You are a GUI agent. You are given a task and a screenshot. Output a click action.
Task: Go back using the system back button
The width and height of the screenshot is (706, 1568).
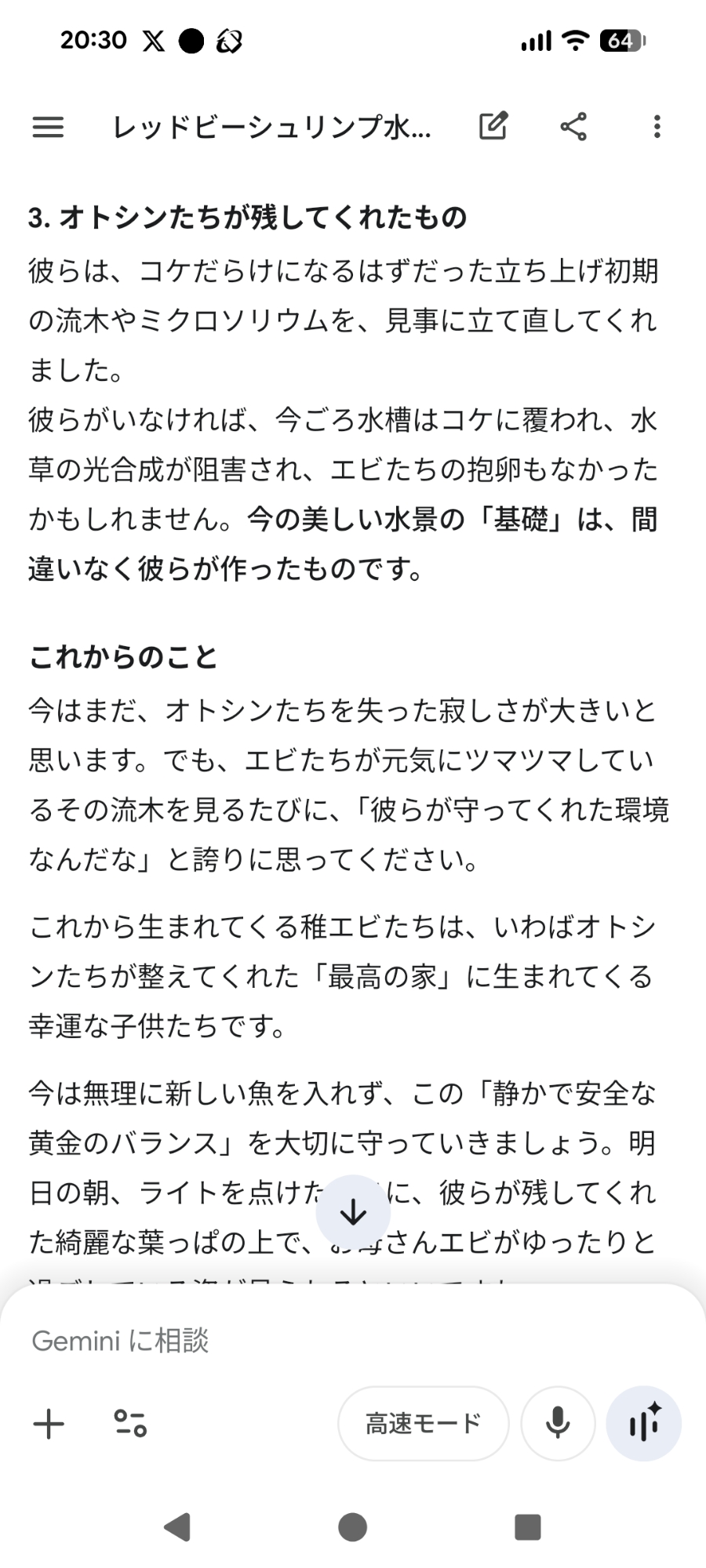[x=177, y=1526]
